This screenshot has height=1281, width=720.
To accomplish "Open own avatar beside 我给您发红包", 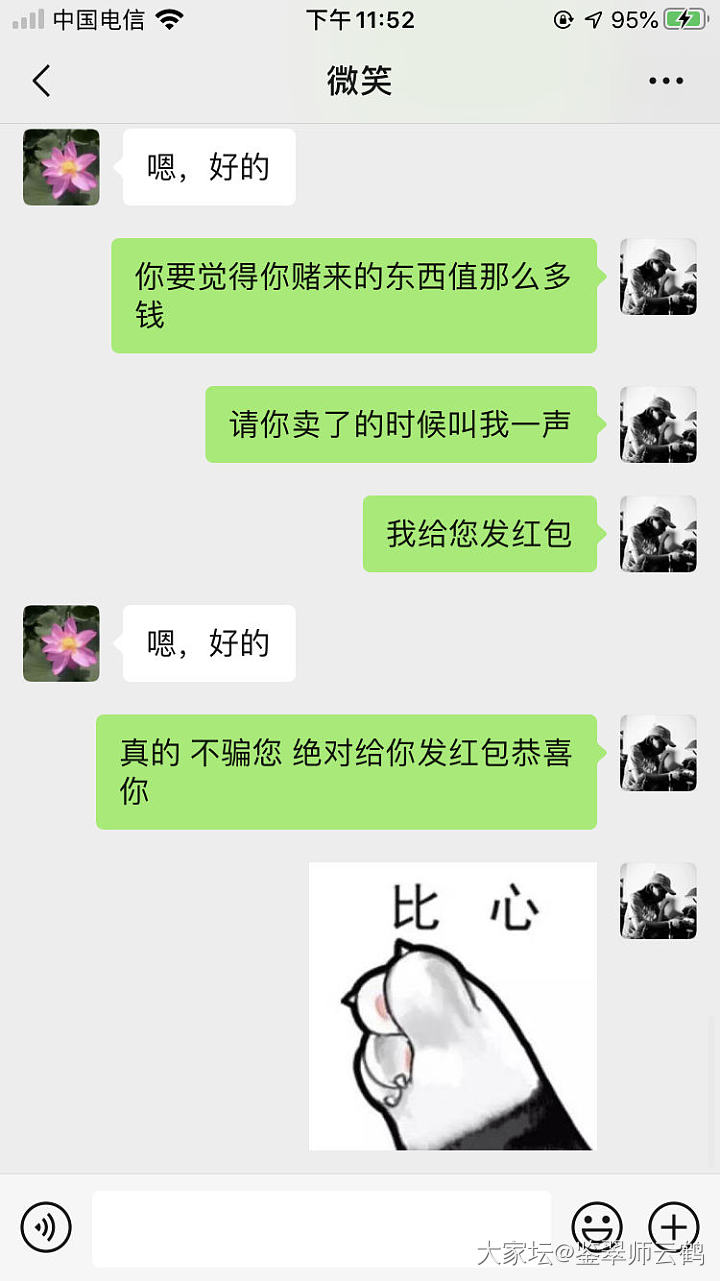I will [658, 534].
